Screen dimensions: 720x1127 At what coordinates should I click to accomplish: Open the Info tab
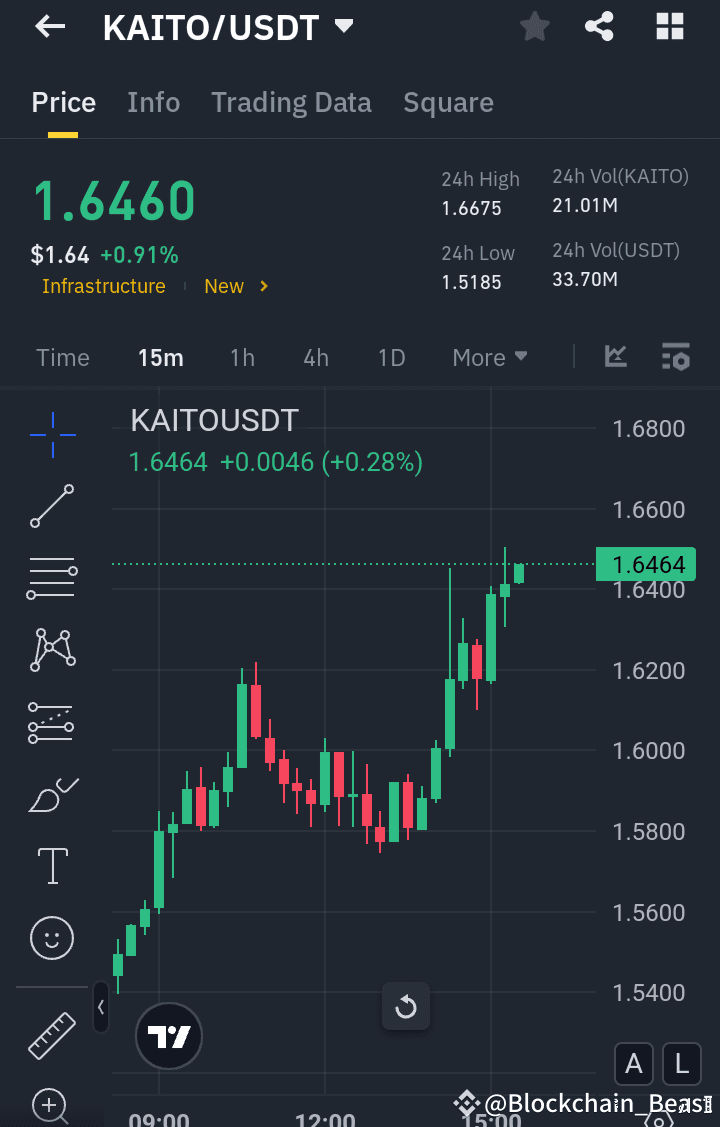153,102
